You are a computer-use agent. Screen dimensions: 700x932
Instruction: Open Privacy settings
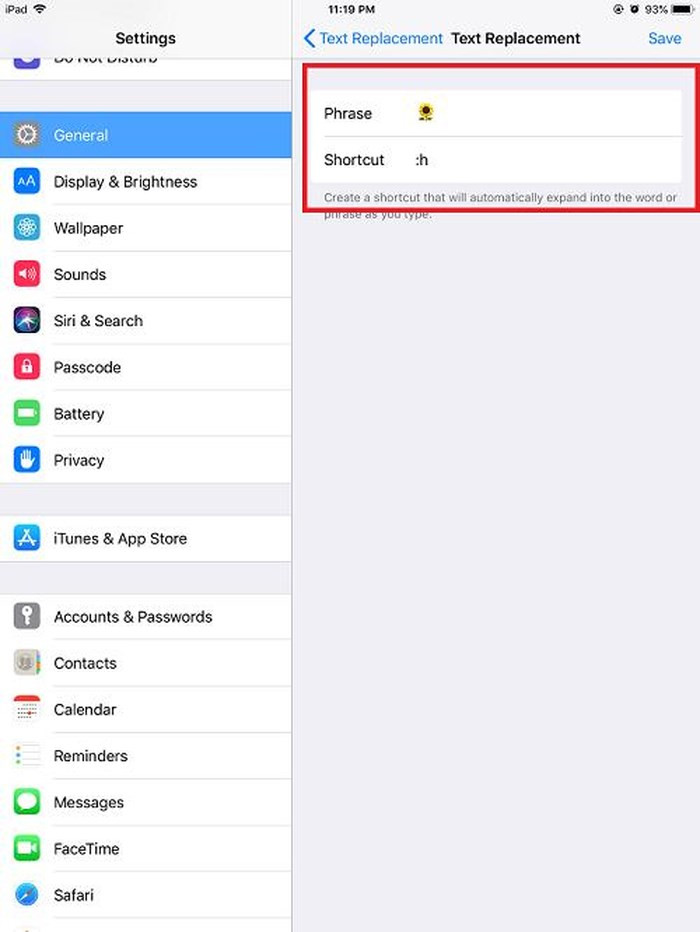[x=146, y=460]
